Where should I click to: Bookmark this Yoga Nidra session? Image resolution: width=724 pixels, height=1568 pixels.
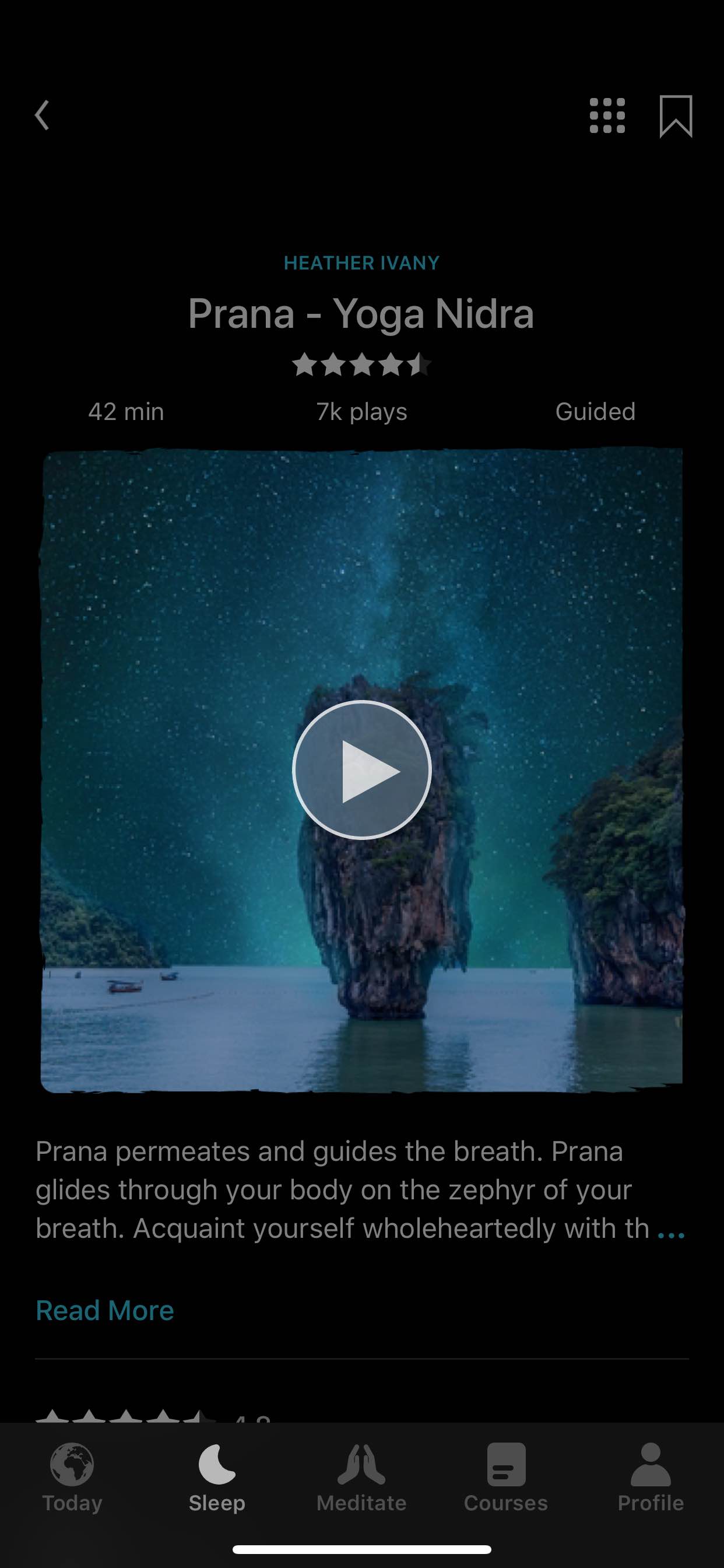click(x=676, y=116)
